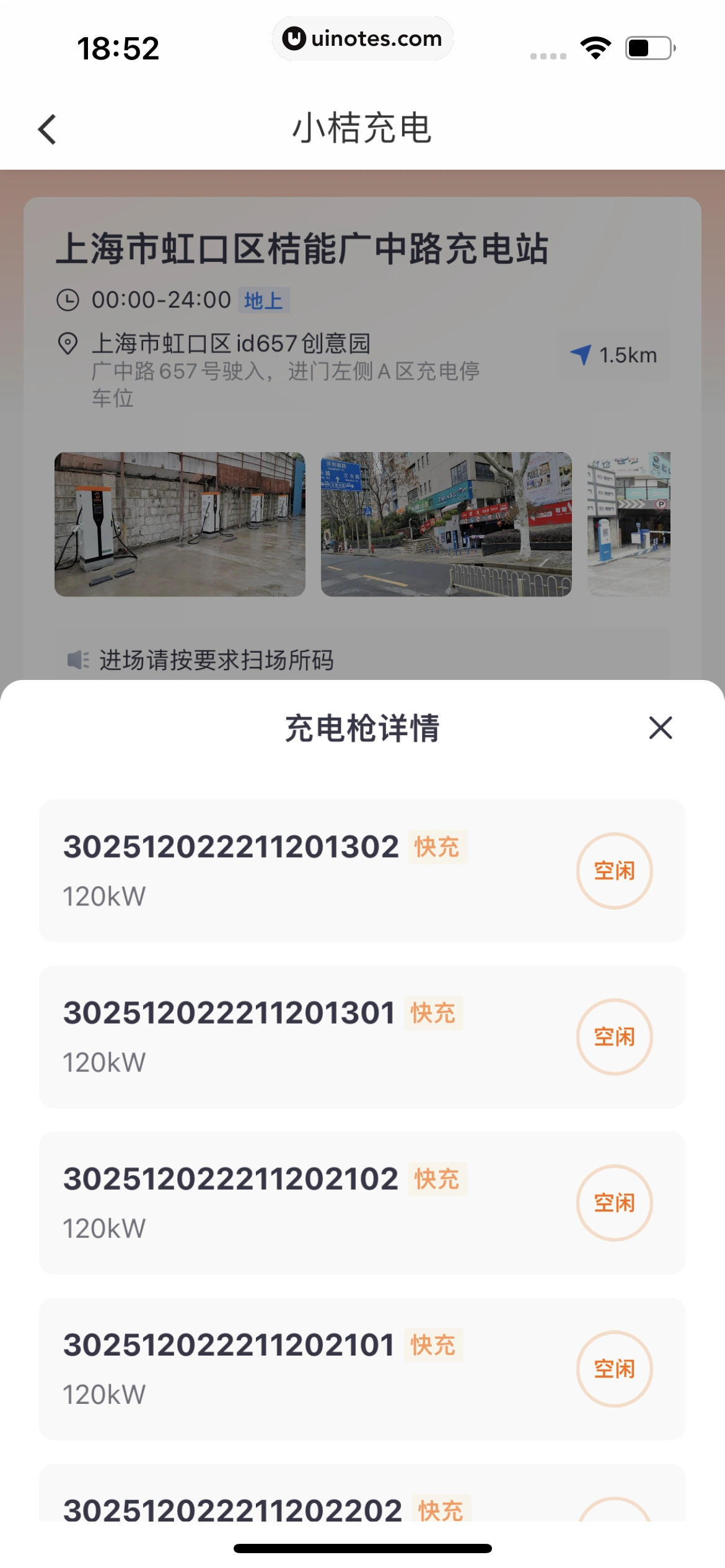725x1568 pixels.
Task: Choose charging gun 302512022211202102
Action: coord(362,1202)
